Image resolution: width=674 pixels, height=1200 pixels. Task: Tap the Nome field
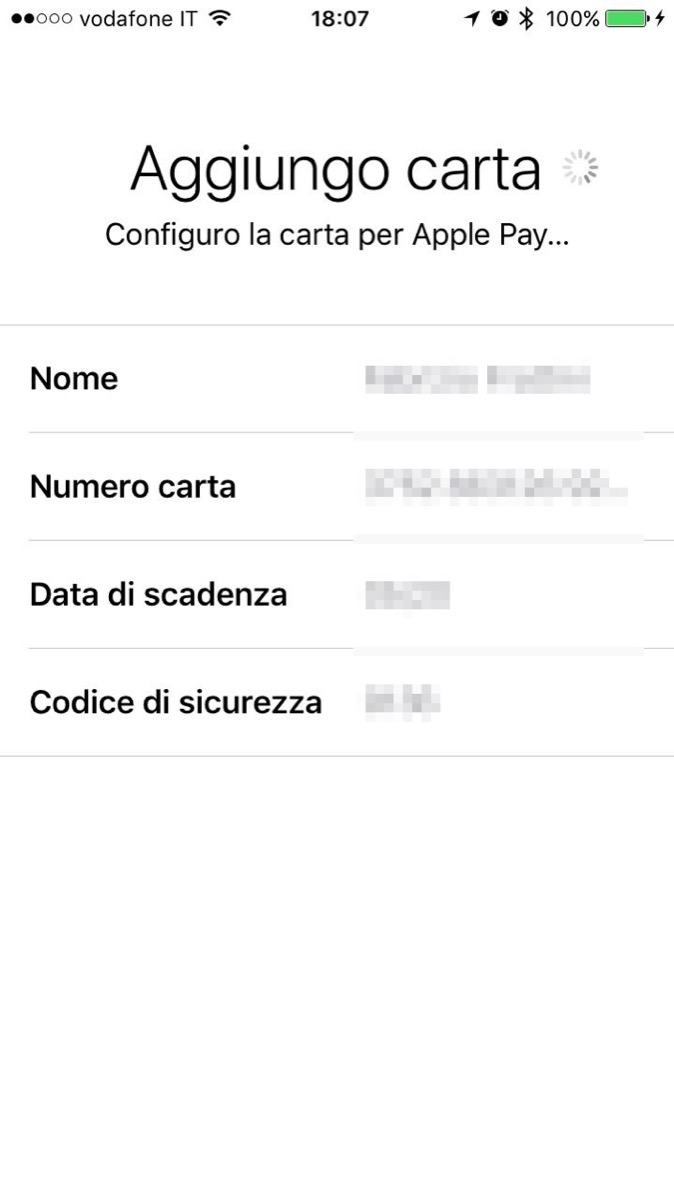click(x=478, y=379)
